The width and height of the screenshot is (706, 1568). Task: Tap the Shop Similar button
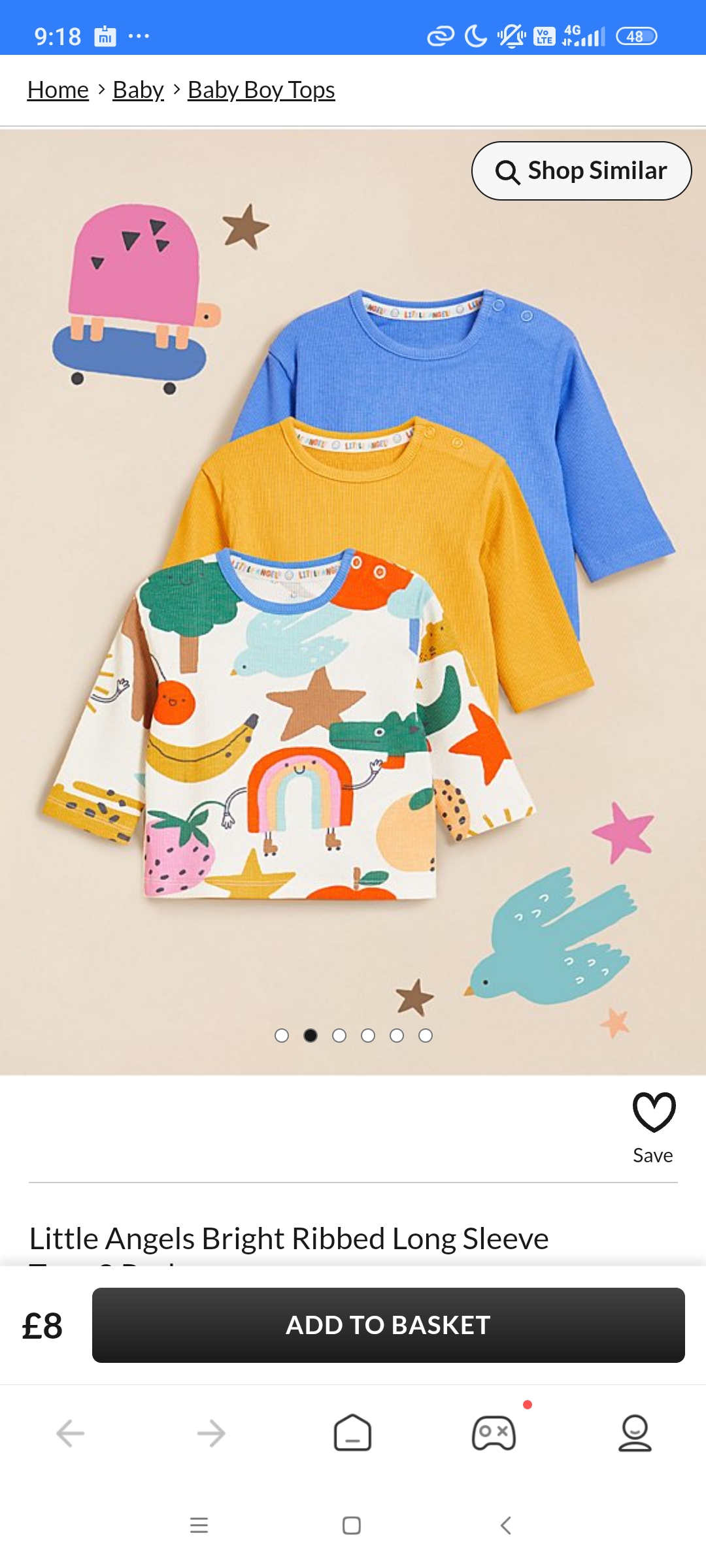point(581,171)
